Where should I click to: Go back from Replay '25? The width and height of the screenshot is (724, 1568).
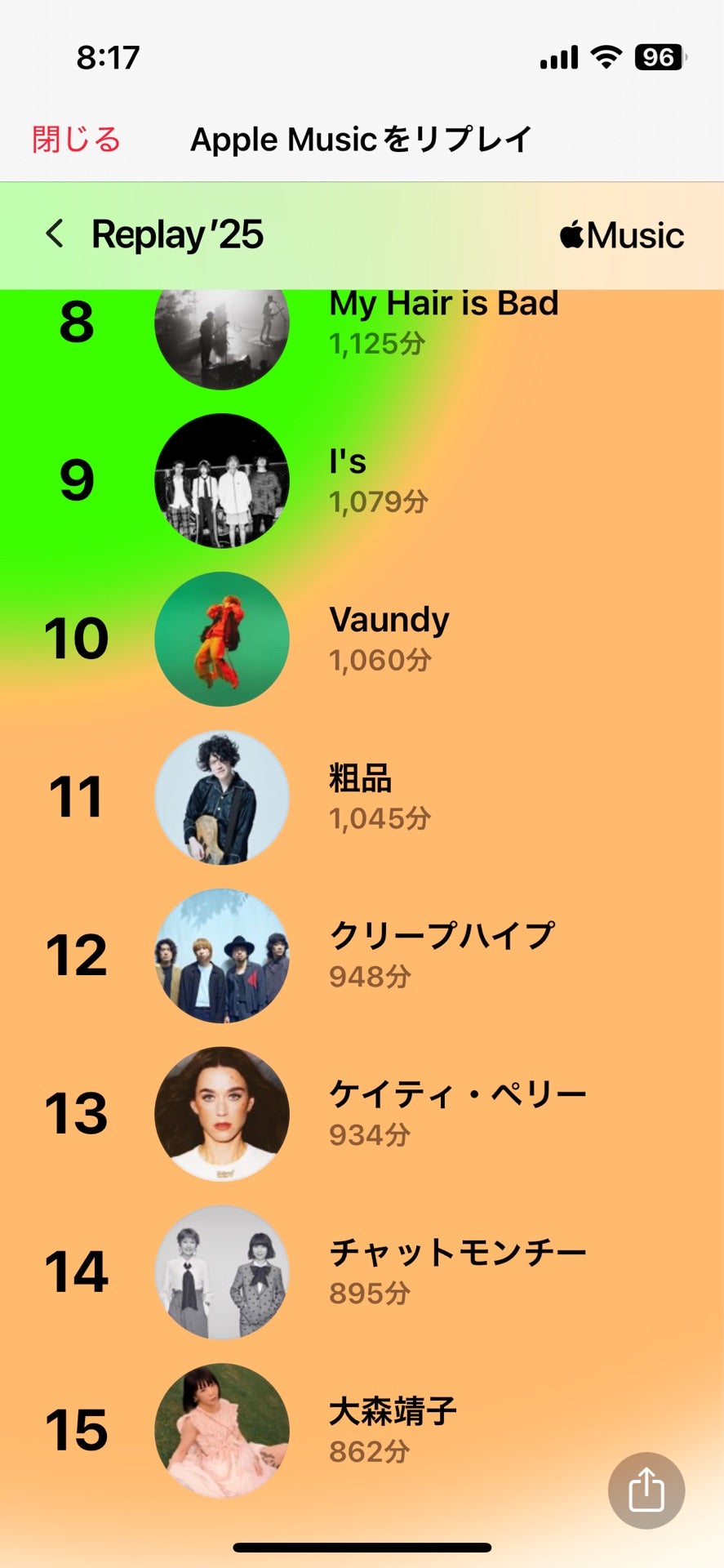(55, 234)
